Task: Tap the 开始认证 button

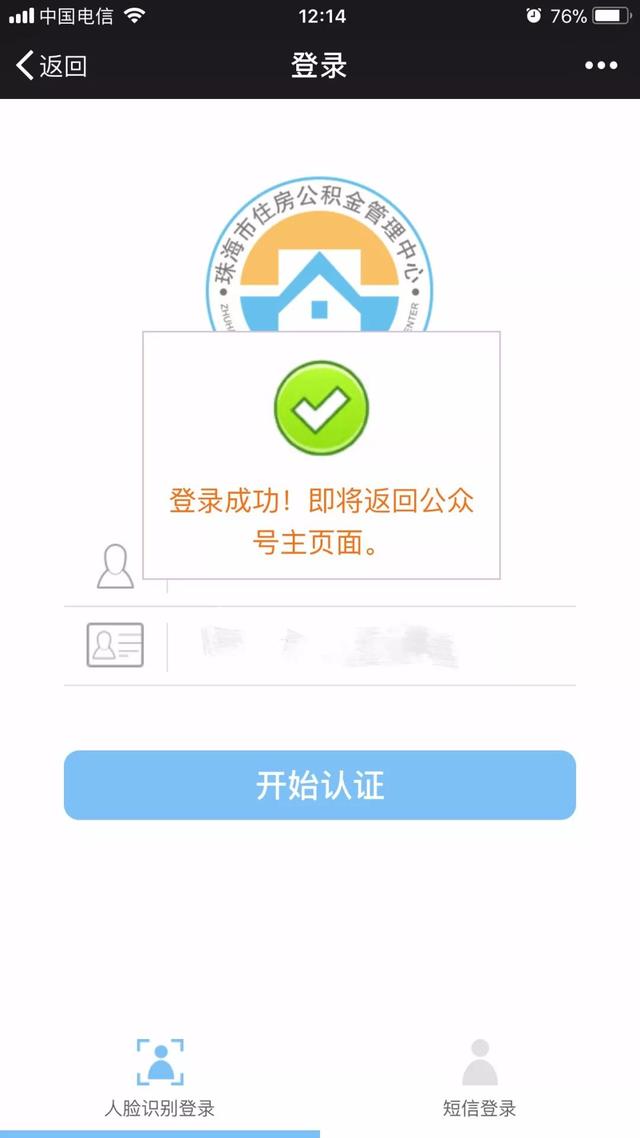Action: 320,785
